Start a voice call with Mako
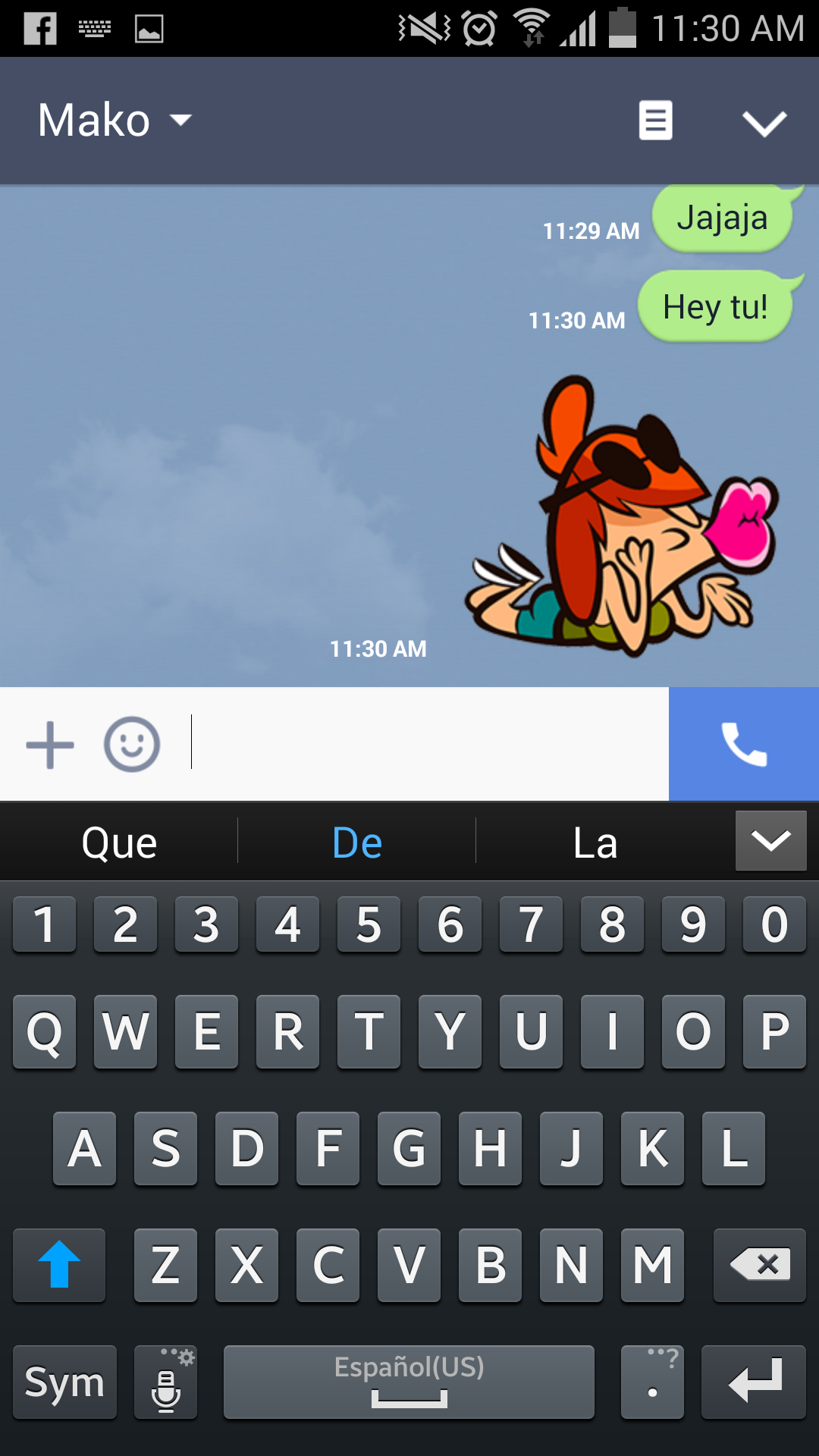Image resolution: width=819 pixels, height=1456 pixels. pos(744,744)
